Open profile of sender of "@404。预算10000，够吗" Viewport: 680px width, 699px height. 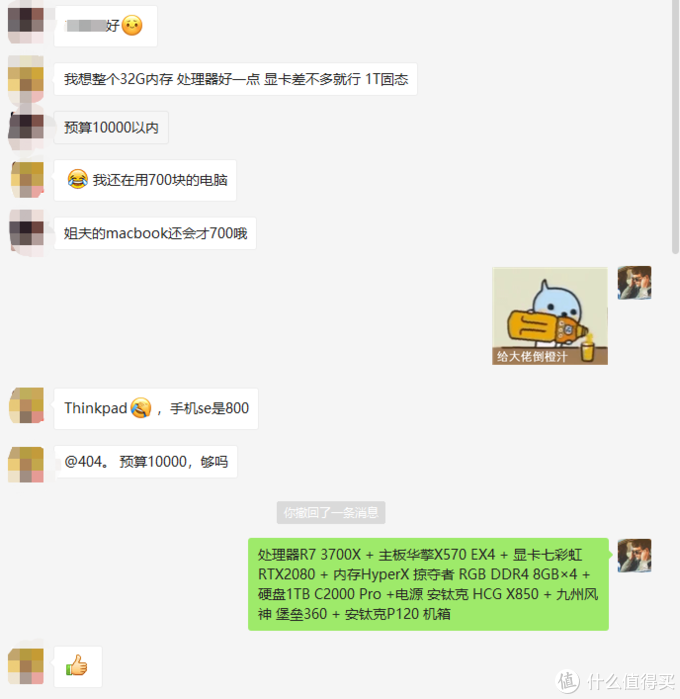tap(26, 463)
